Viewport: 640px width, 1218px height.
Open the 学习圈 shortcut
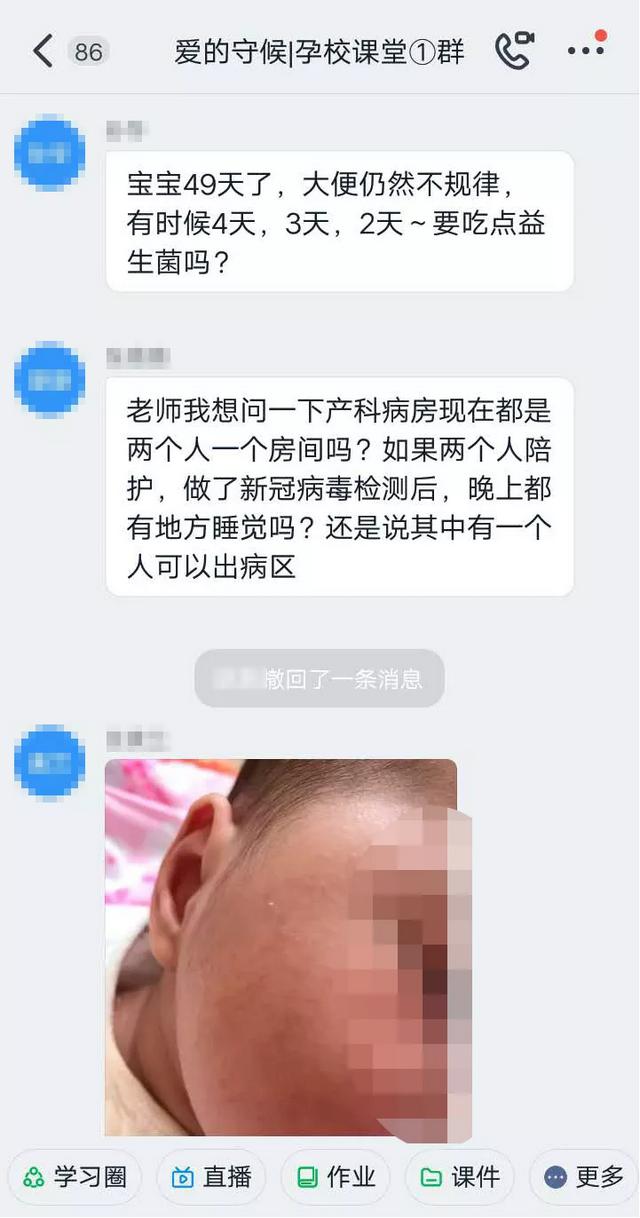[76, 1177]
